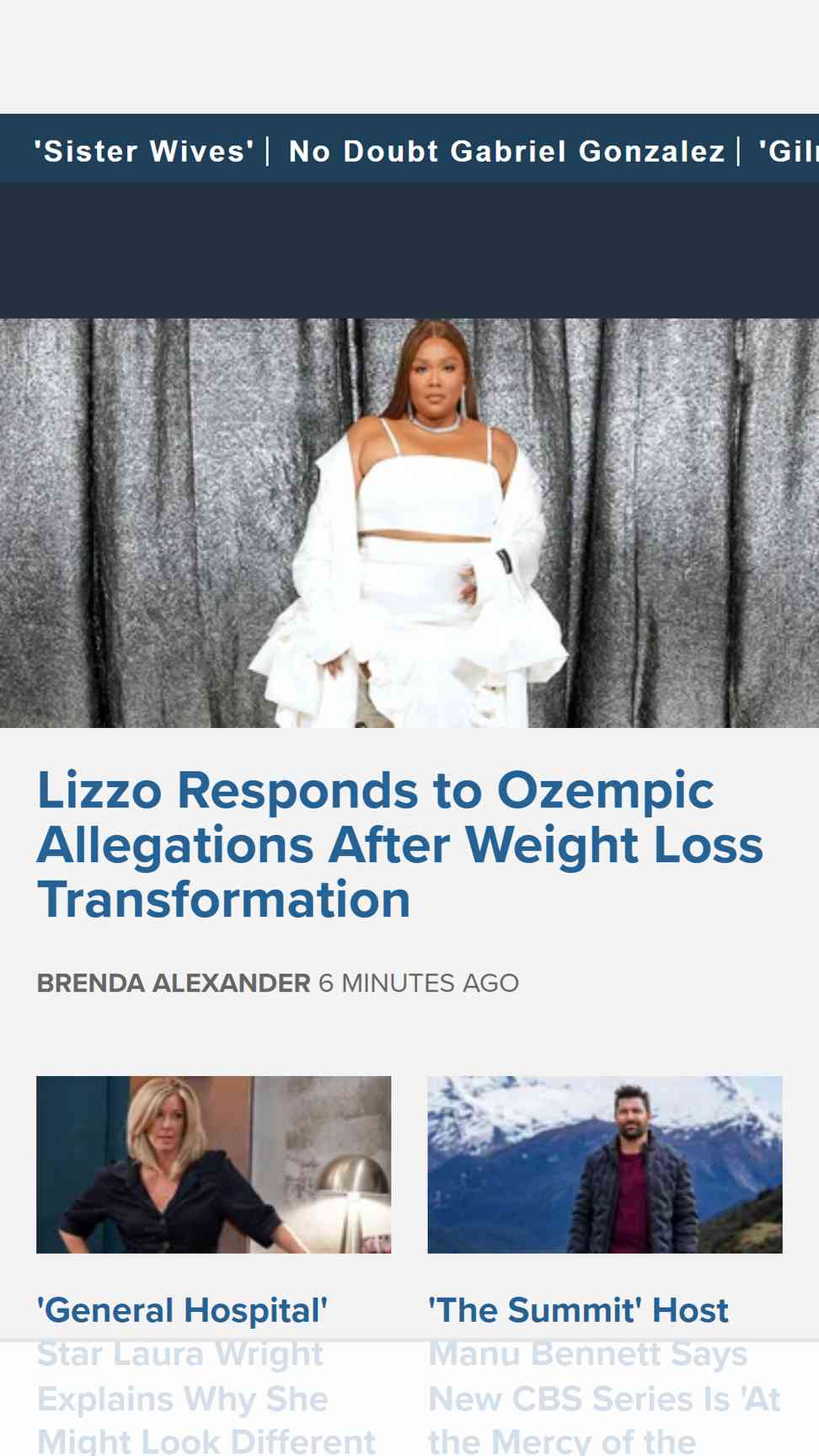This screenshot has width=819, height=1456.
Task: Open 'The Summit' host Manu Bennett image
Action: 605,1164
